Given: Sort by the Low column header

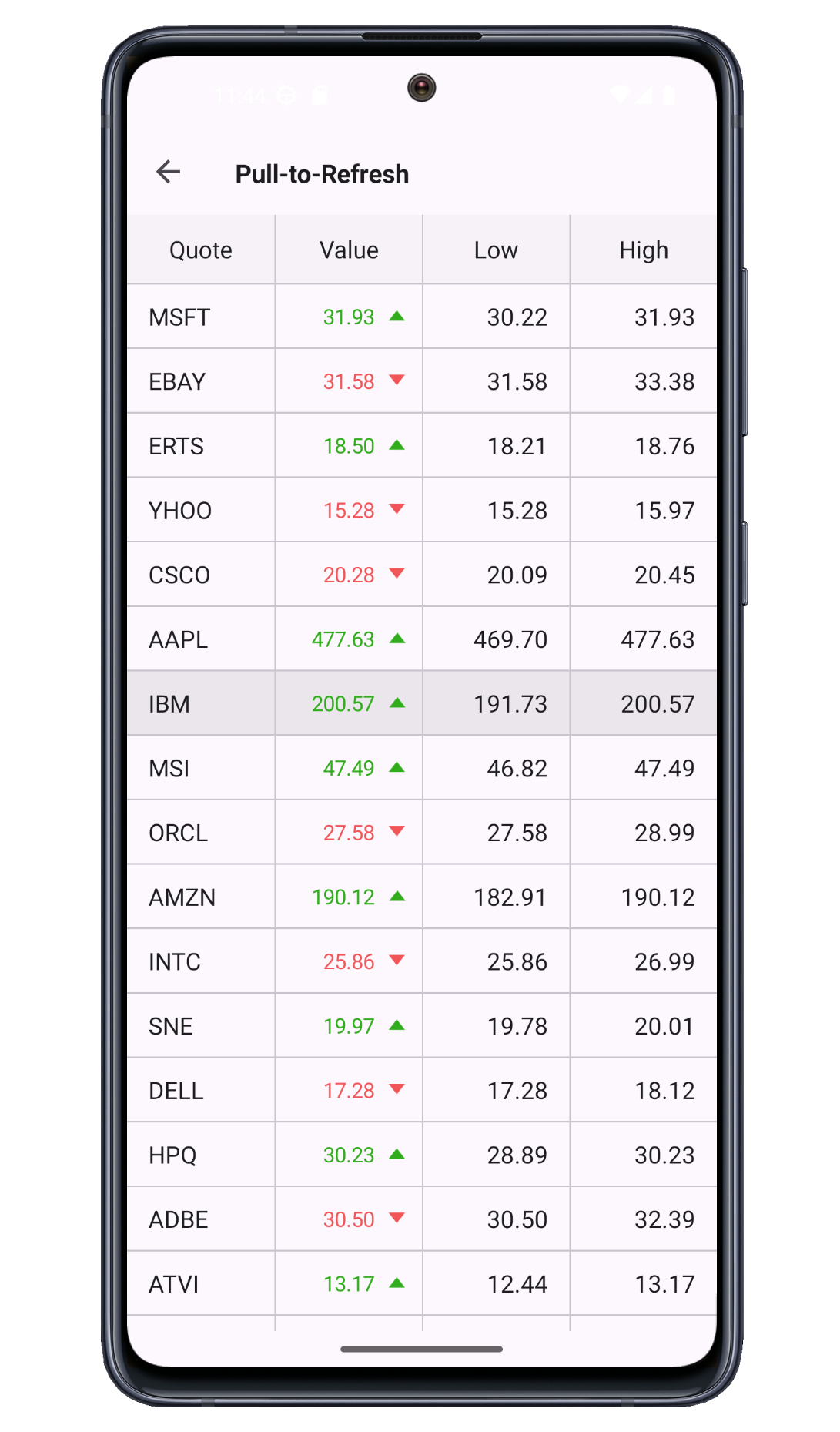Looking at the screenshot, I should click(x=496, y=250).
